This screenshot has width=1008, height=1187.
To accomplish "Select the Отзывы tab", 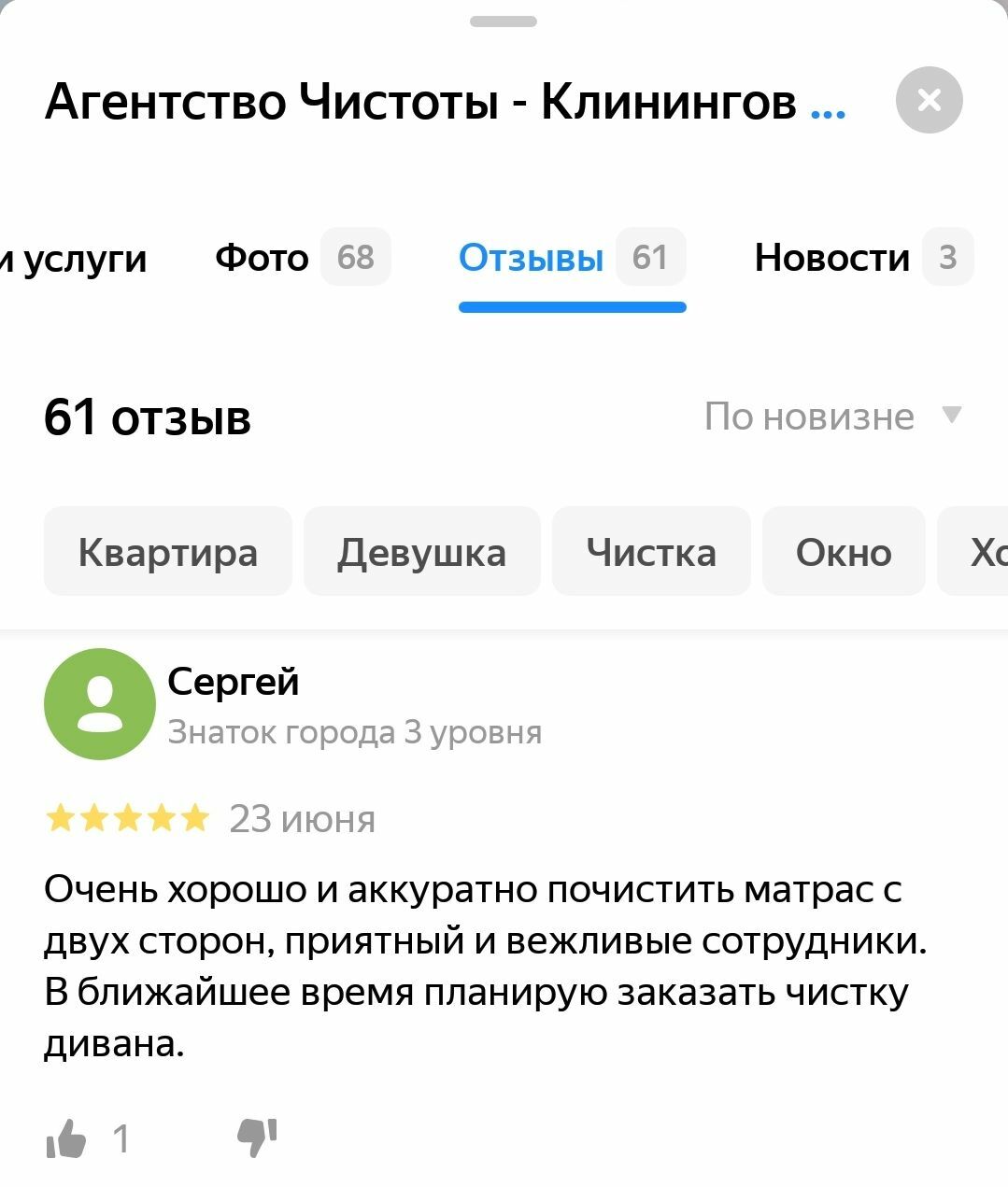I will coord(571,258).
